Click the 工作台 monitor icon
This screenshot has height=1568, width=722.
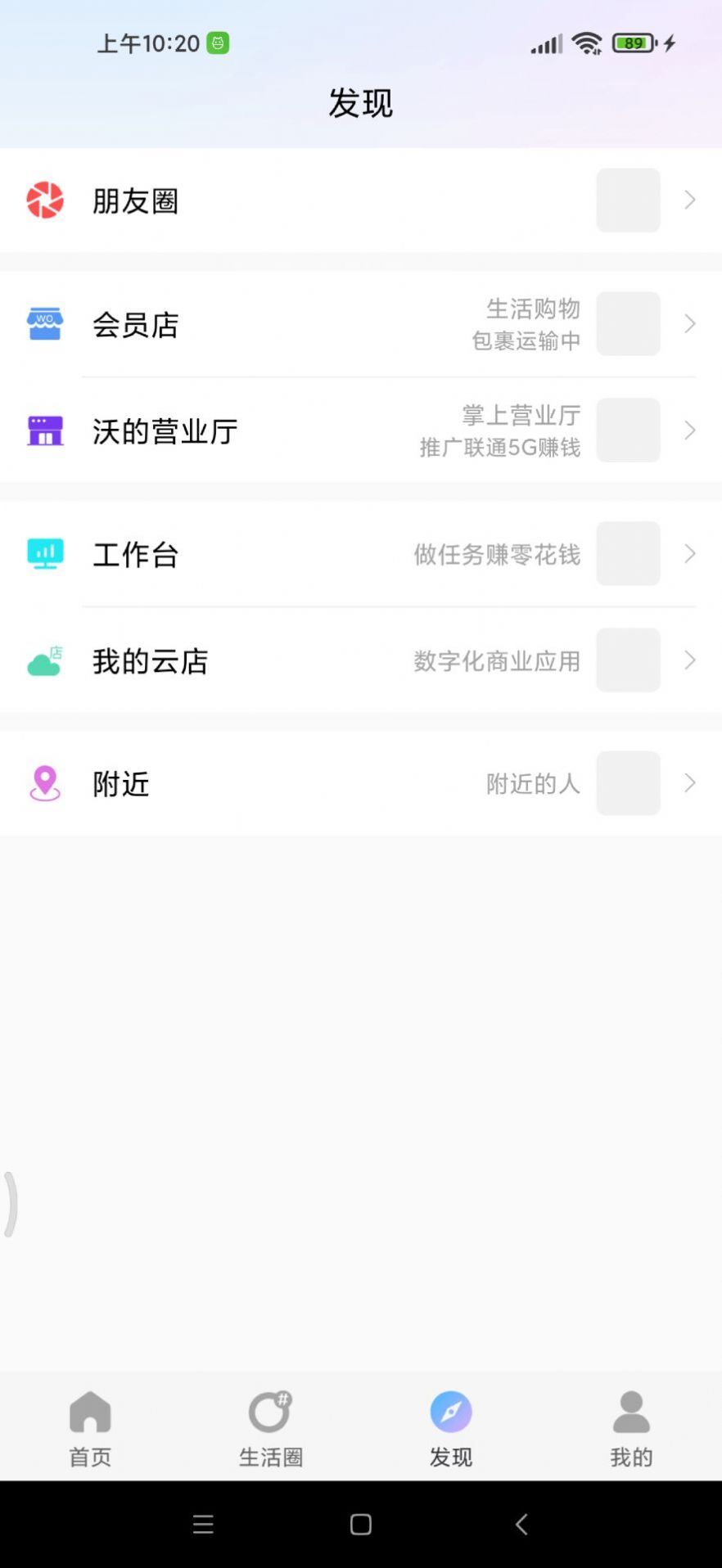tap(45, 553)
